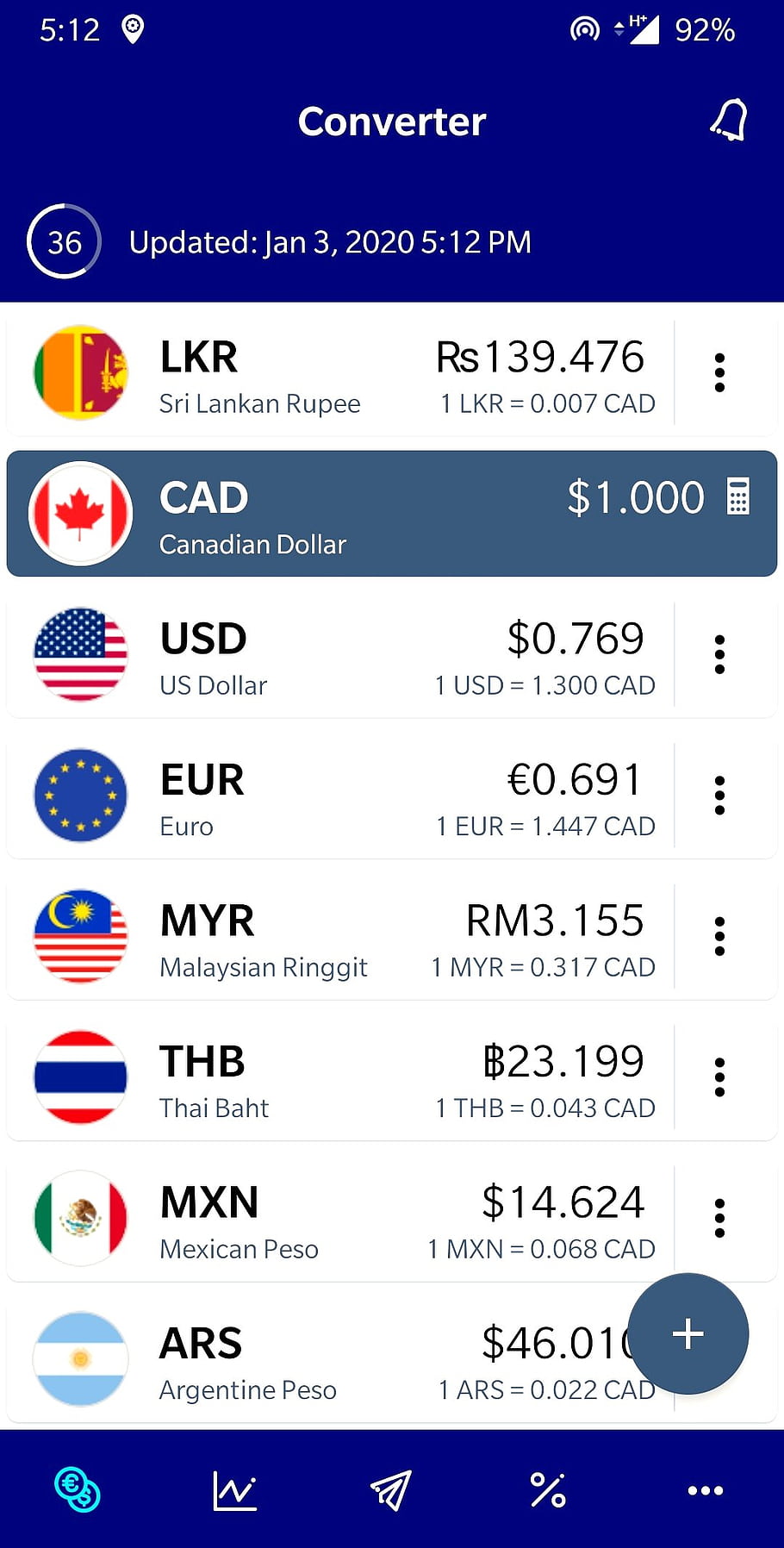The width and height of the screenshot is (784, 1548).
Task: Open overflow menu for THB row
Action: (x=719, y=1077)
